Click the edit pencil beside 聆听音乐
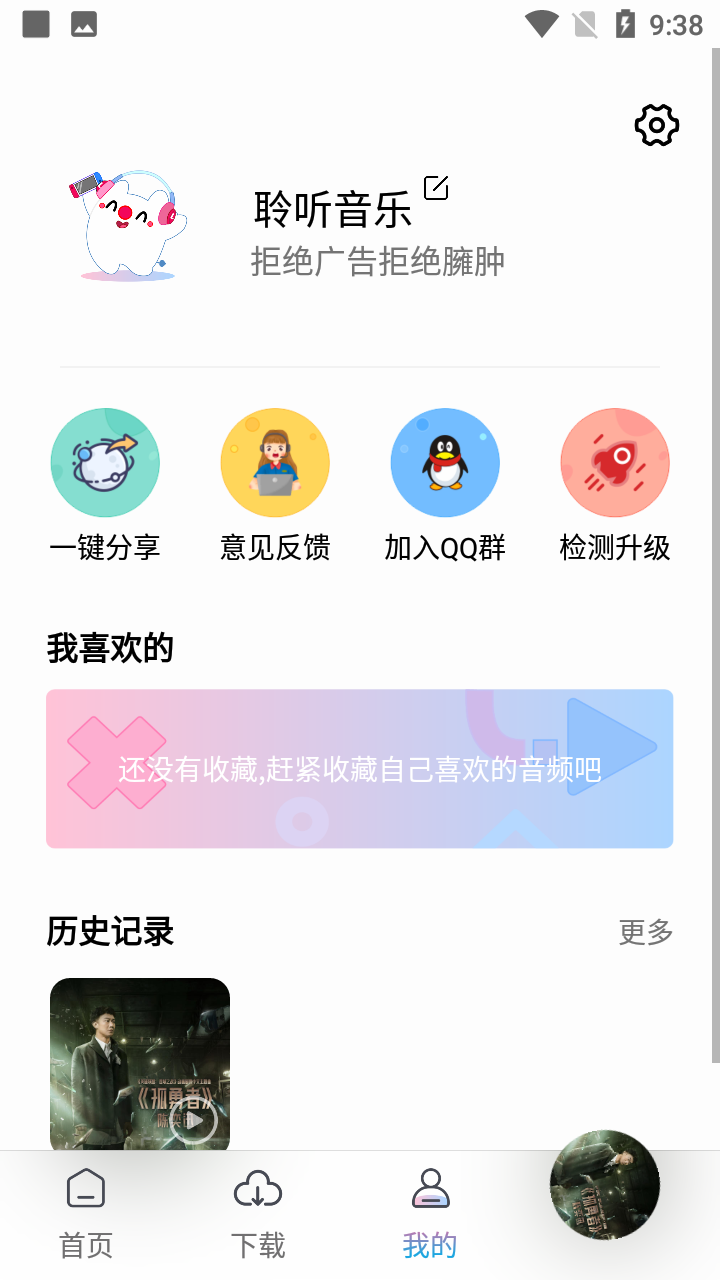 pos(437,187)
